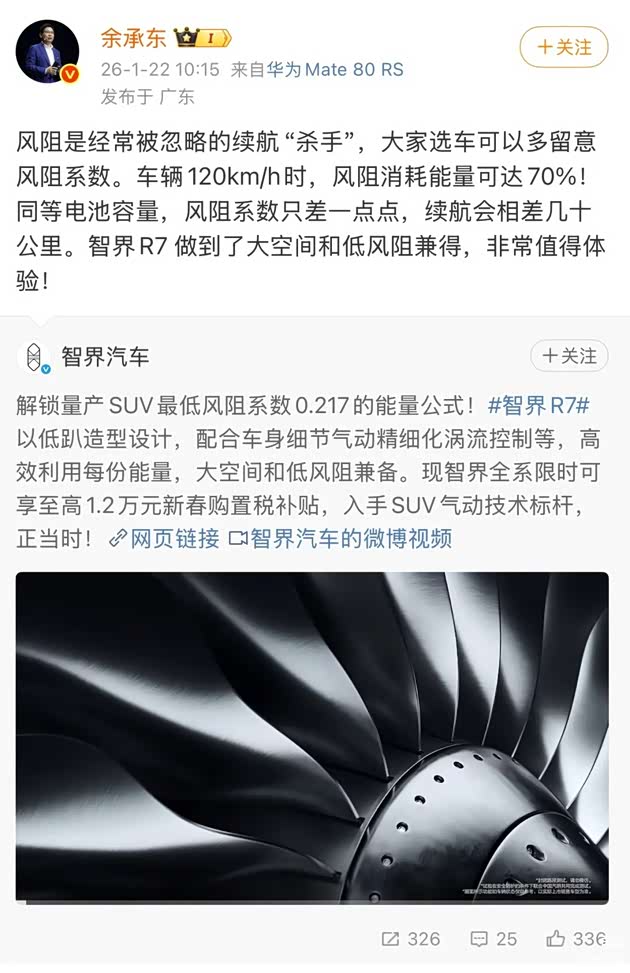This screenshot has width=630, height=973.
Task: Like this Weibo post
Action: click(x=576, y=939)
